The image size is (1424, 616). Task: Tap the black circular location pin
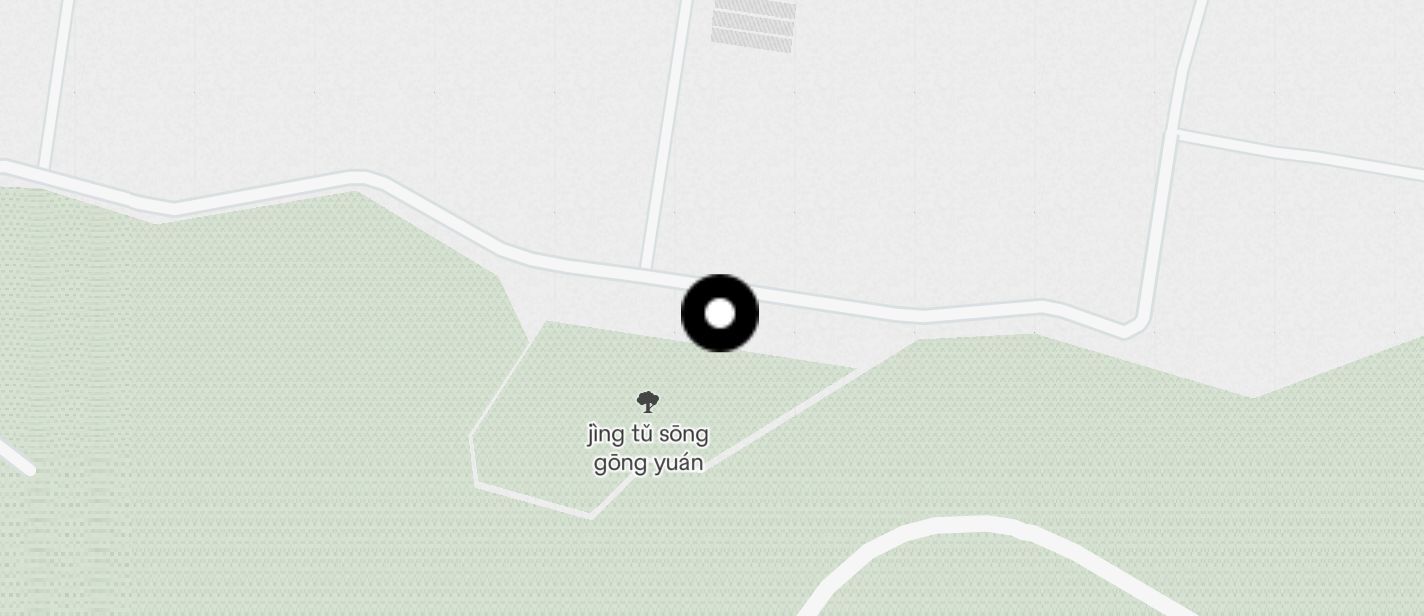pos(720,313)
